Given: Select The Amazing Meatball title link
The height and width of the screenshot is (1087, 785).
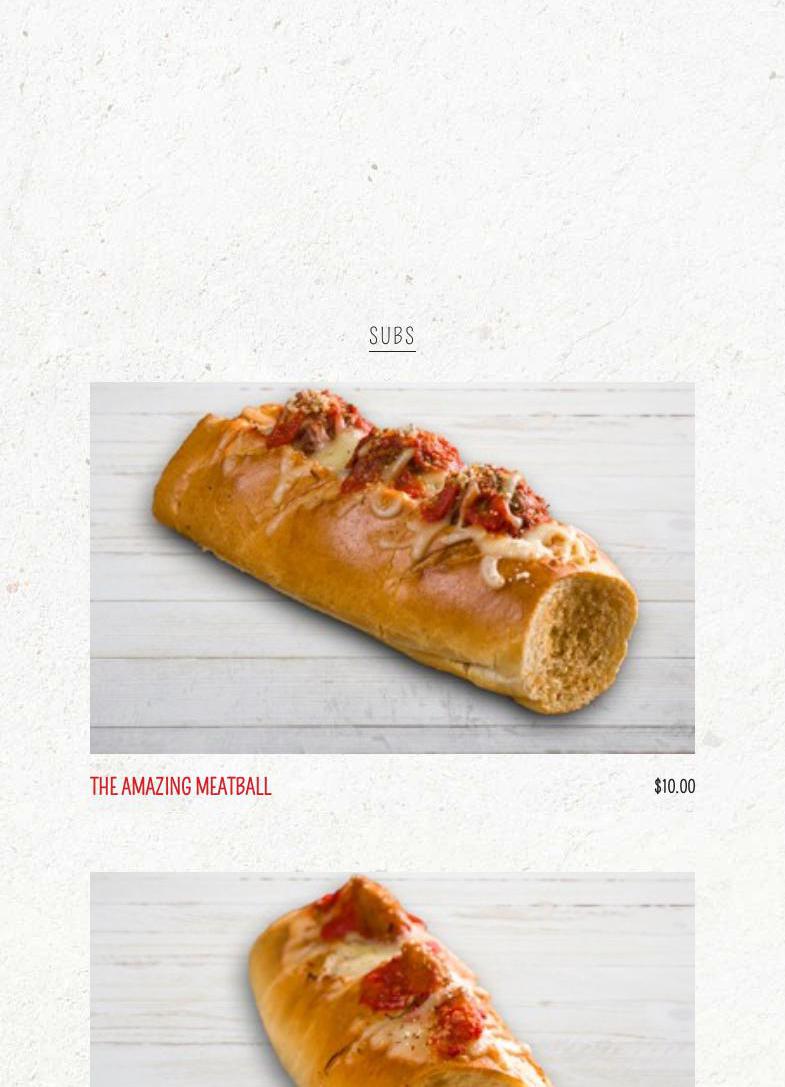Looking at the screenshot, I should pyautogui.click(x=181, y=787).
